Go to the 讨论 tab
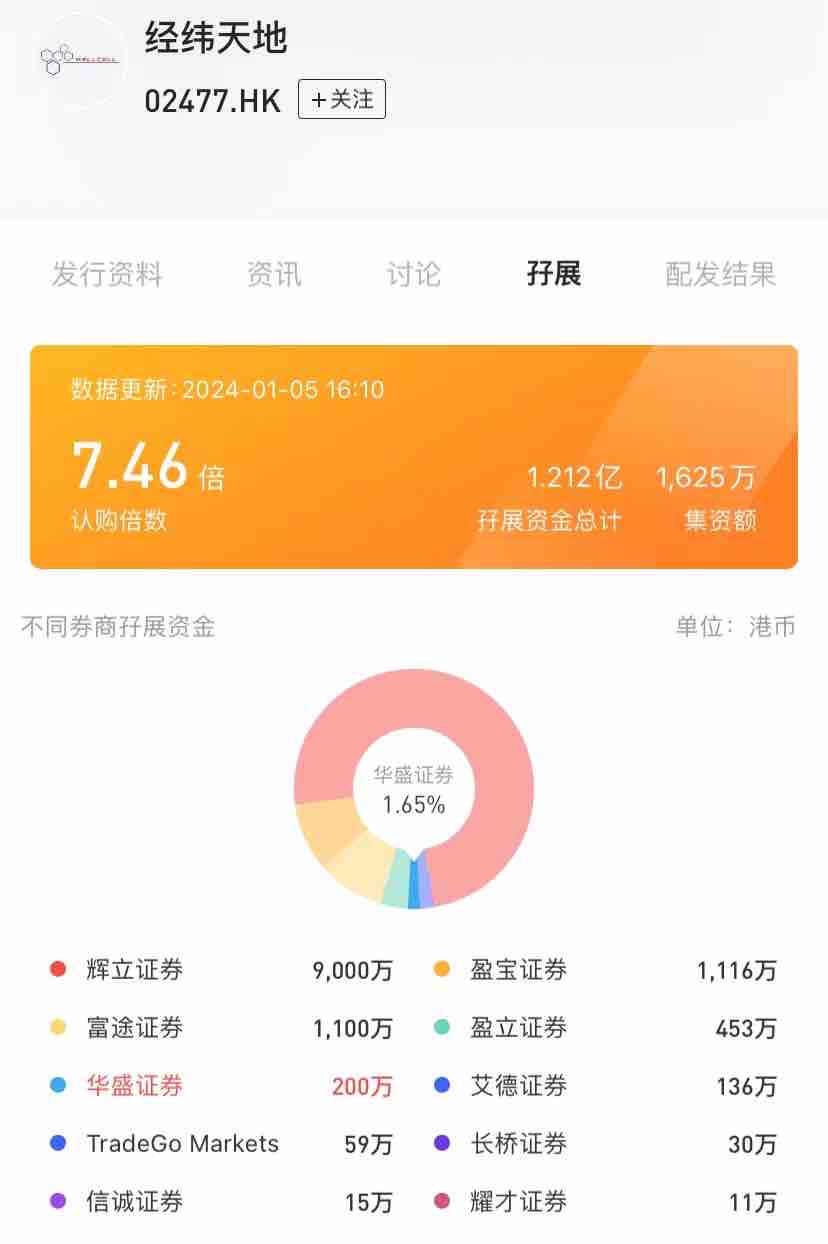 [413, 274]
